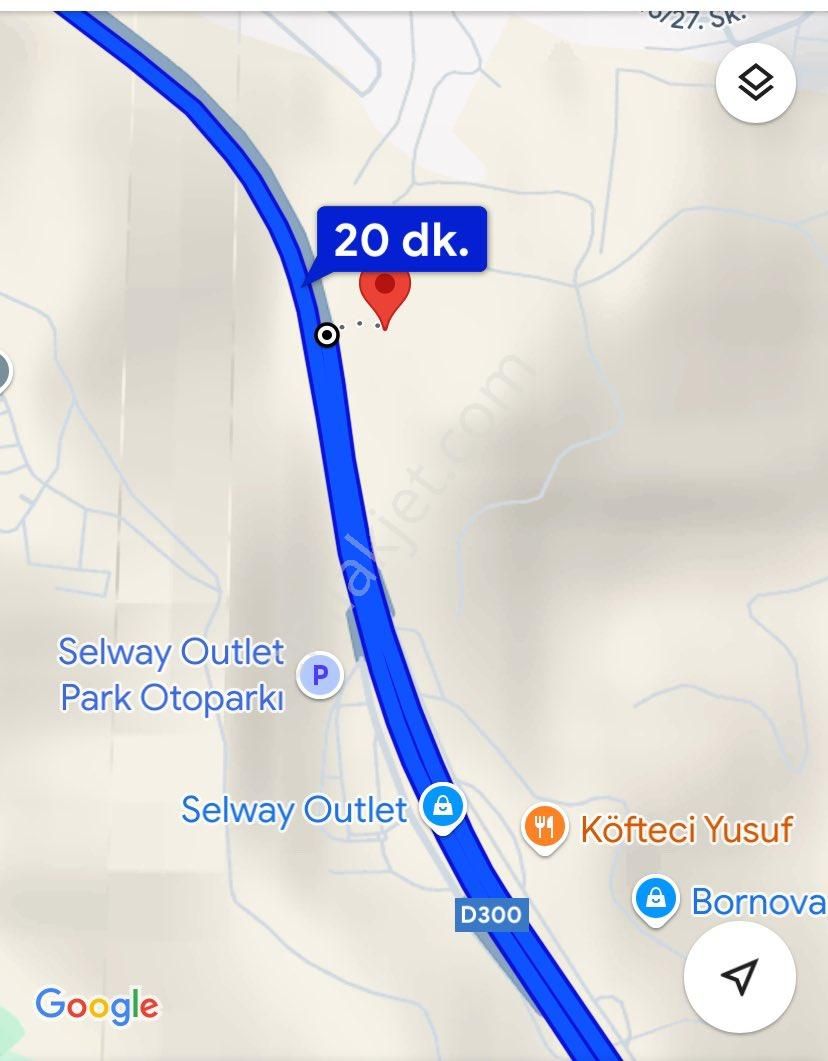
Task: Center map on my current location
Action: [739, 977]
